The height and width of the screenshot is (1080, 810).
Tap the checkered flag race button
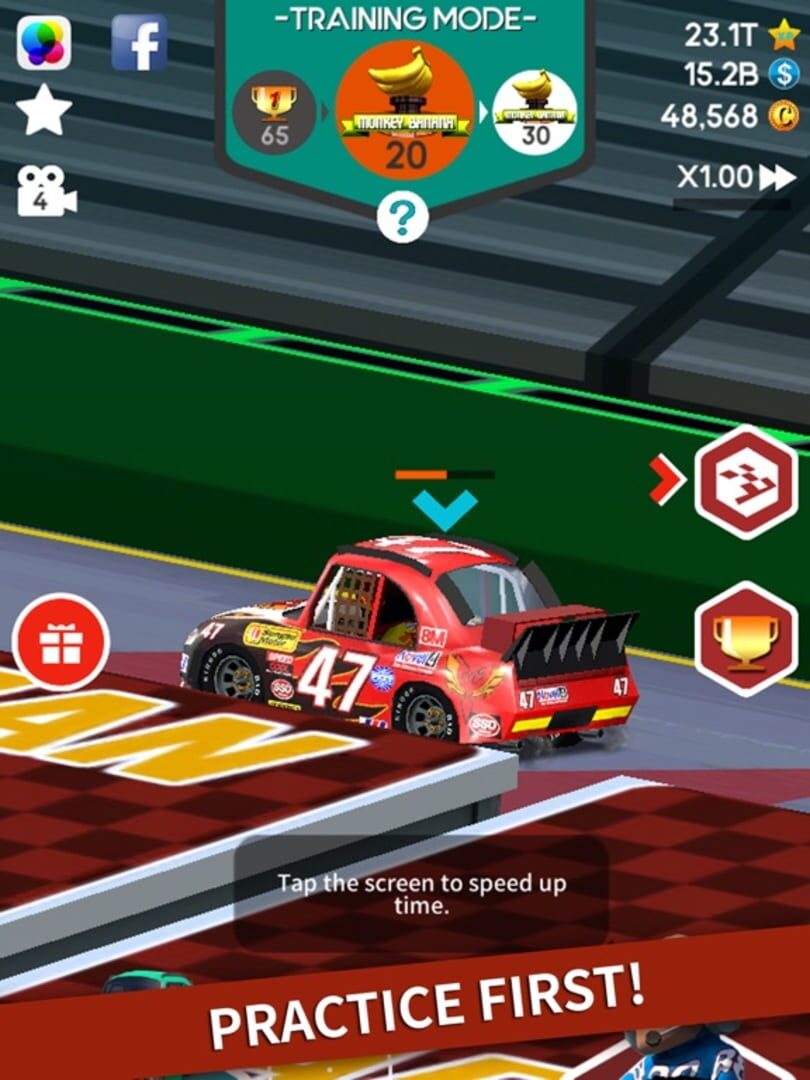[745, 482]
